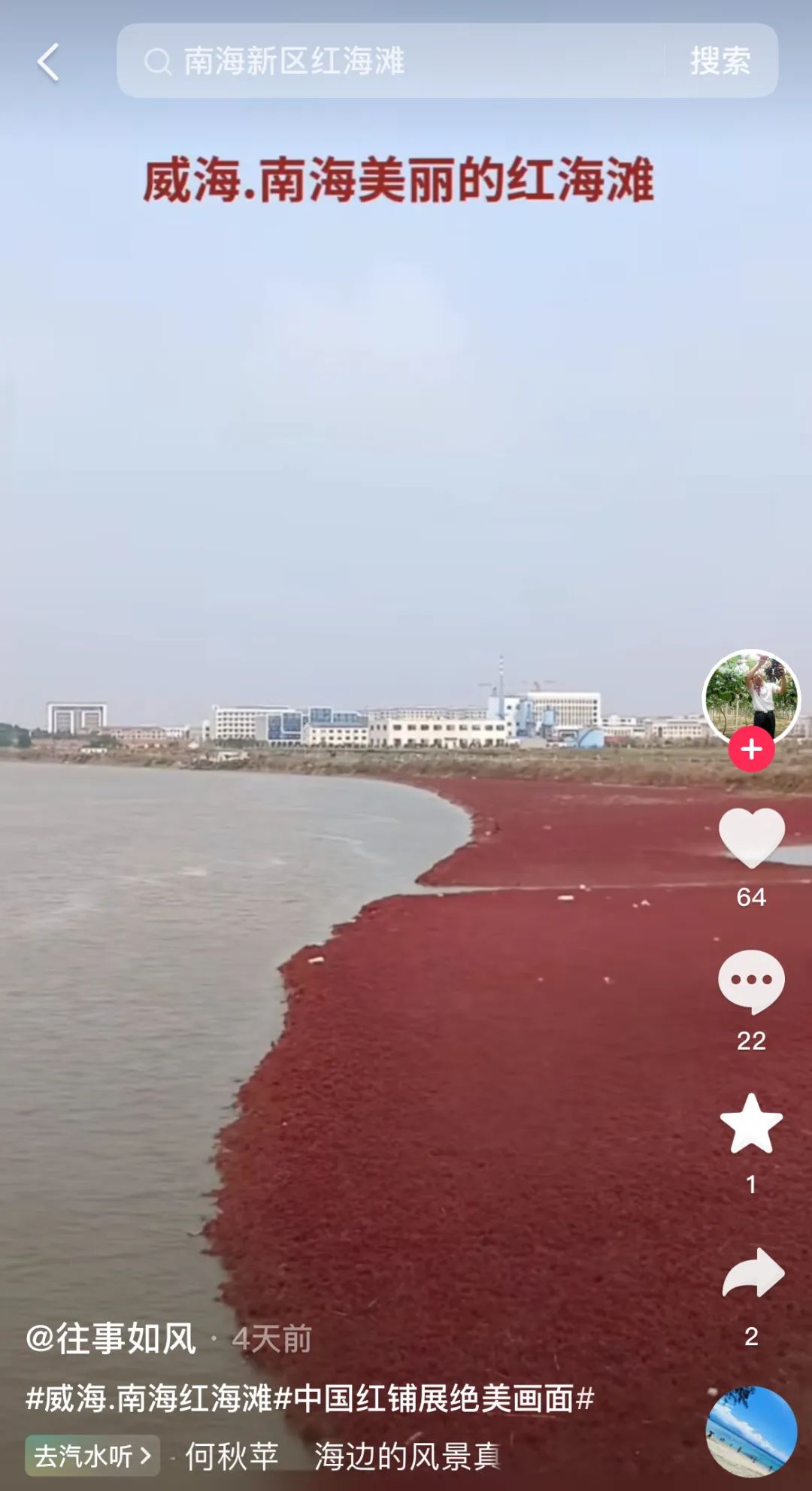Image resolution: width=812 pixels, height=1491 pixels.
Task: Open the creator's profile avatar
Action: tap(751, 695)
